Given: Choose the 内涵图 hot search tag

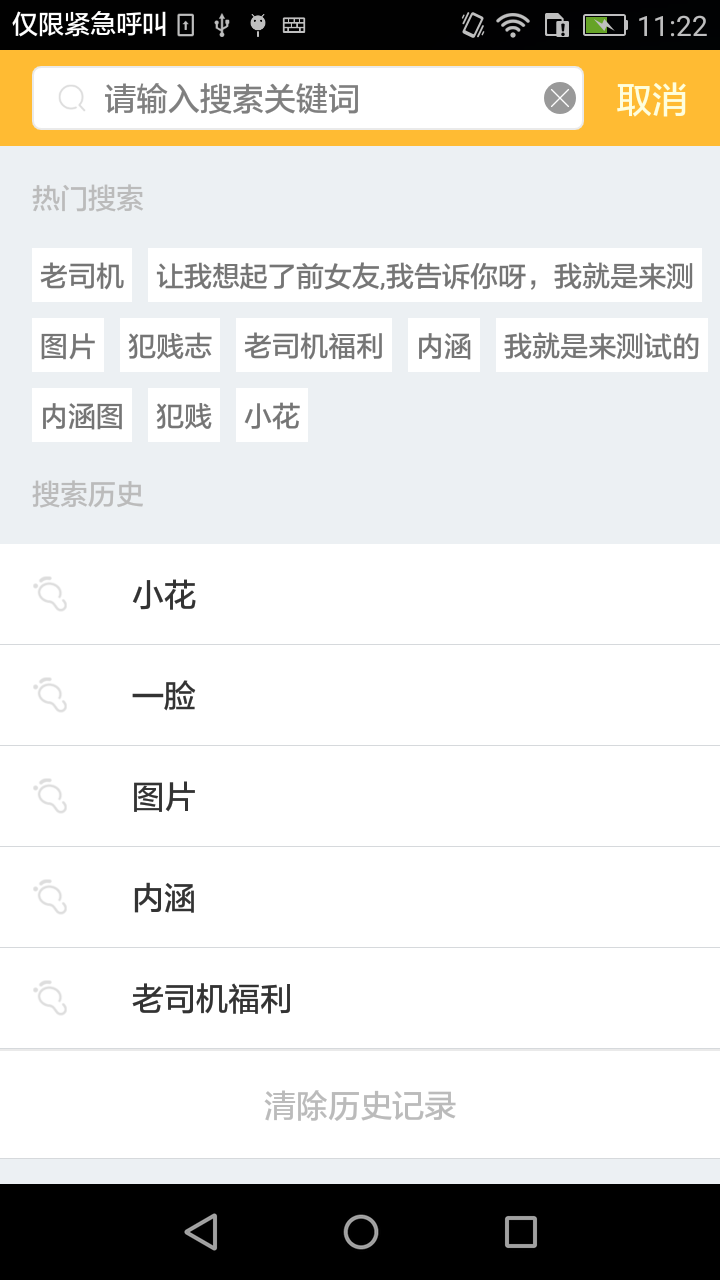Looking at the screenshot, I should point(81,414).
